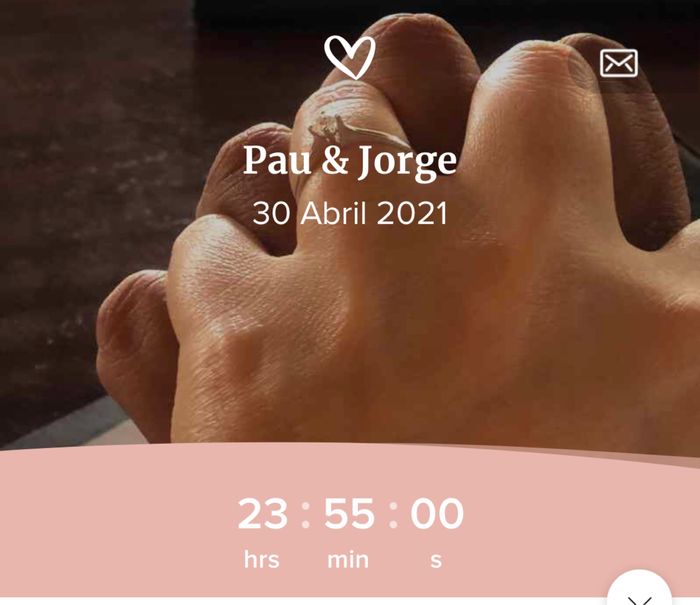Tap the round white floating button
Screen dimensions: 700x605
tap(639, 592)
